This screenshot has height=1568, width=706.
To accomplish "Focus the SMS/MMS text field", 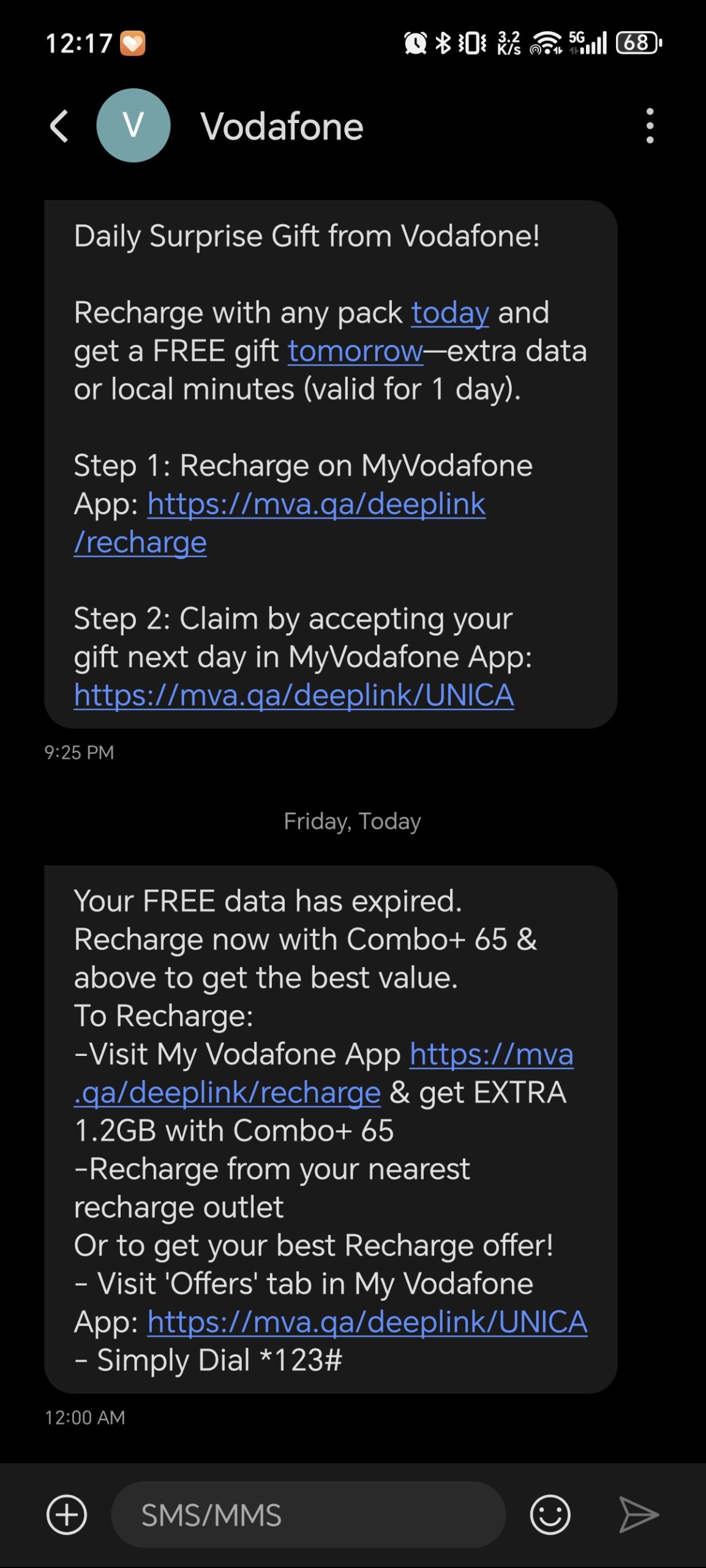I will 308,1515.
